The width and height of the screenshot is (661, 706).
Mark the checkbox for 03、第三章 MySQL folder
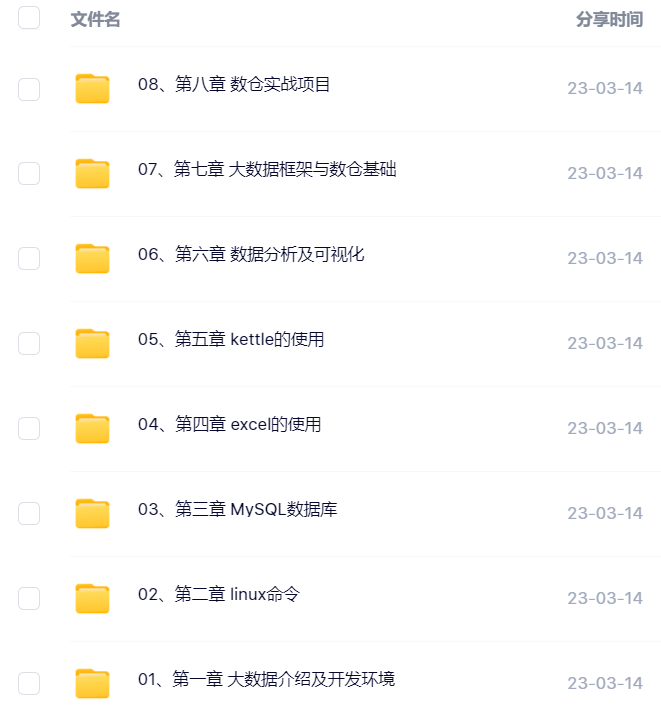pos(29,514)
